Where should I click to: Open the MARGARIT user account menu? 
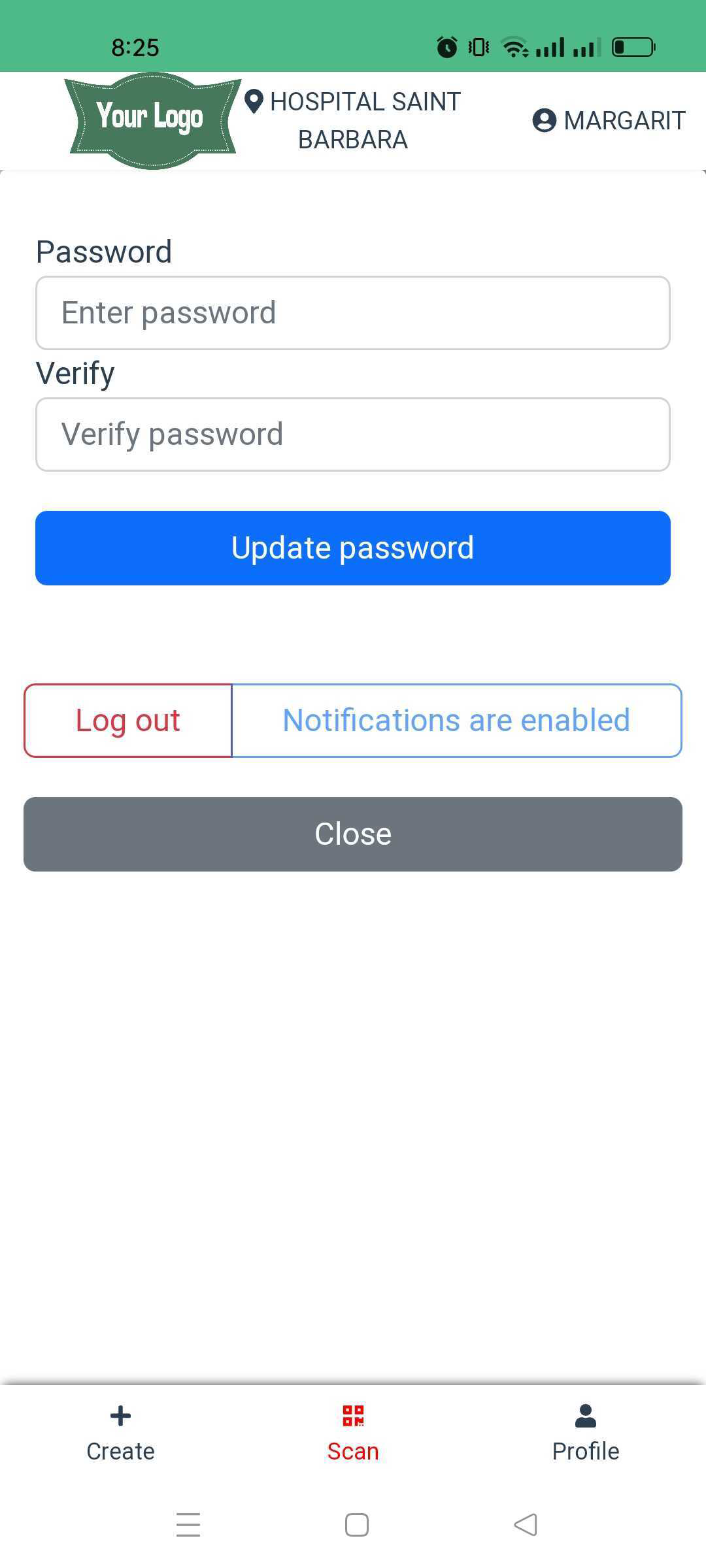(609, 121)
